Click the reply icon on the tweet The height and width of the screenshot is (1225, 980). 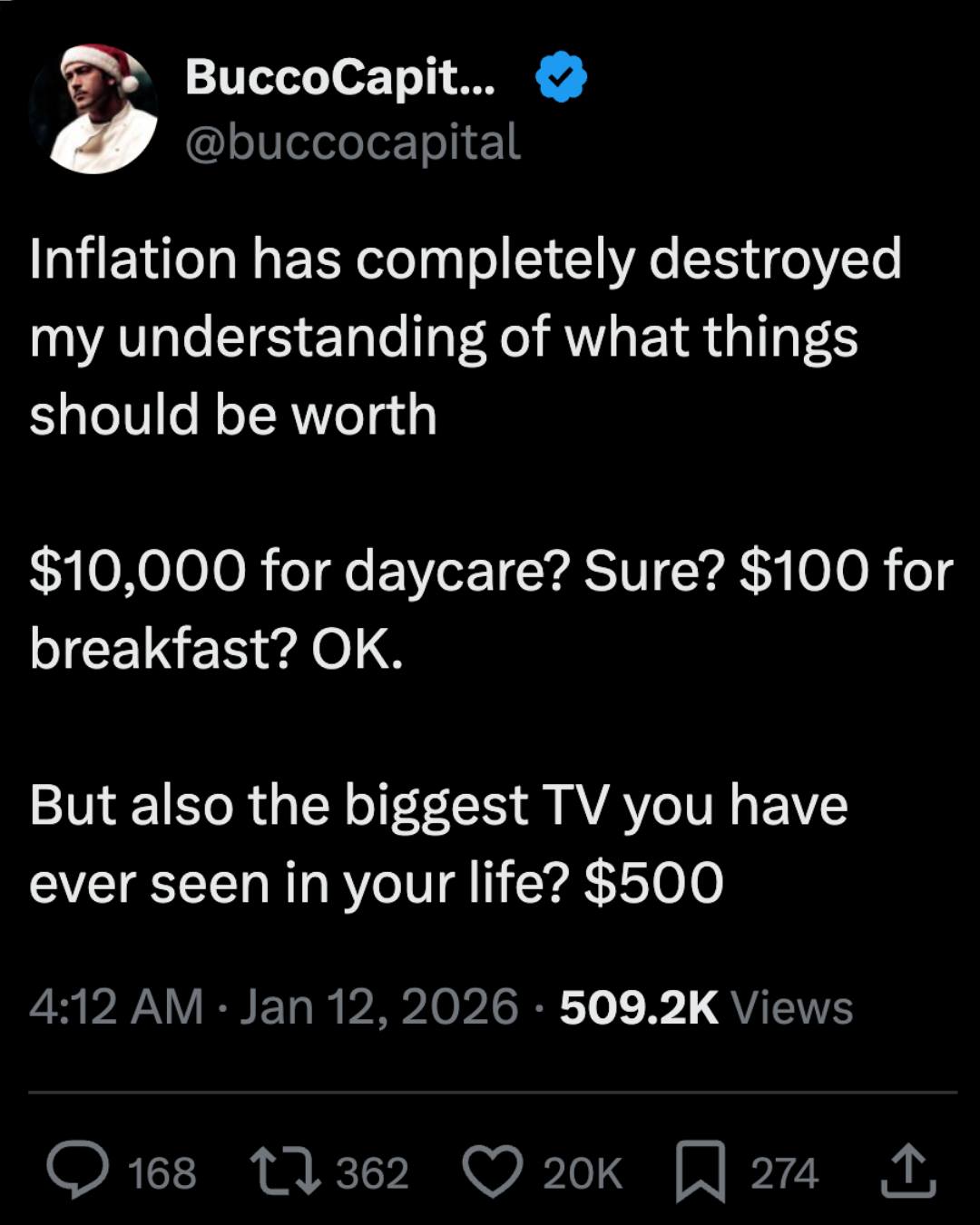[x=82, y=1172]
